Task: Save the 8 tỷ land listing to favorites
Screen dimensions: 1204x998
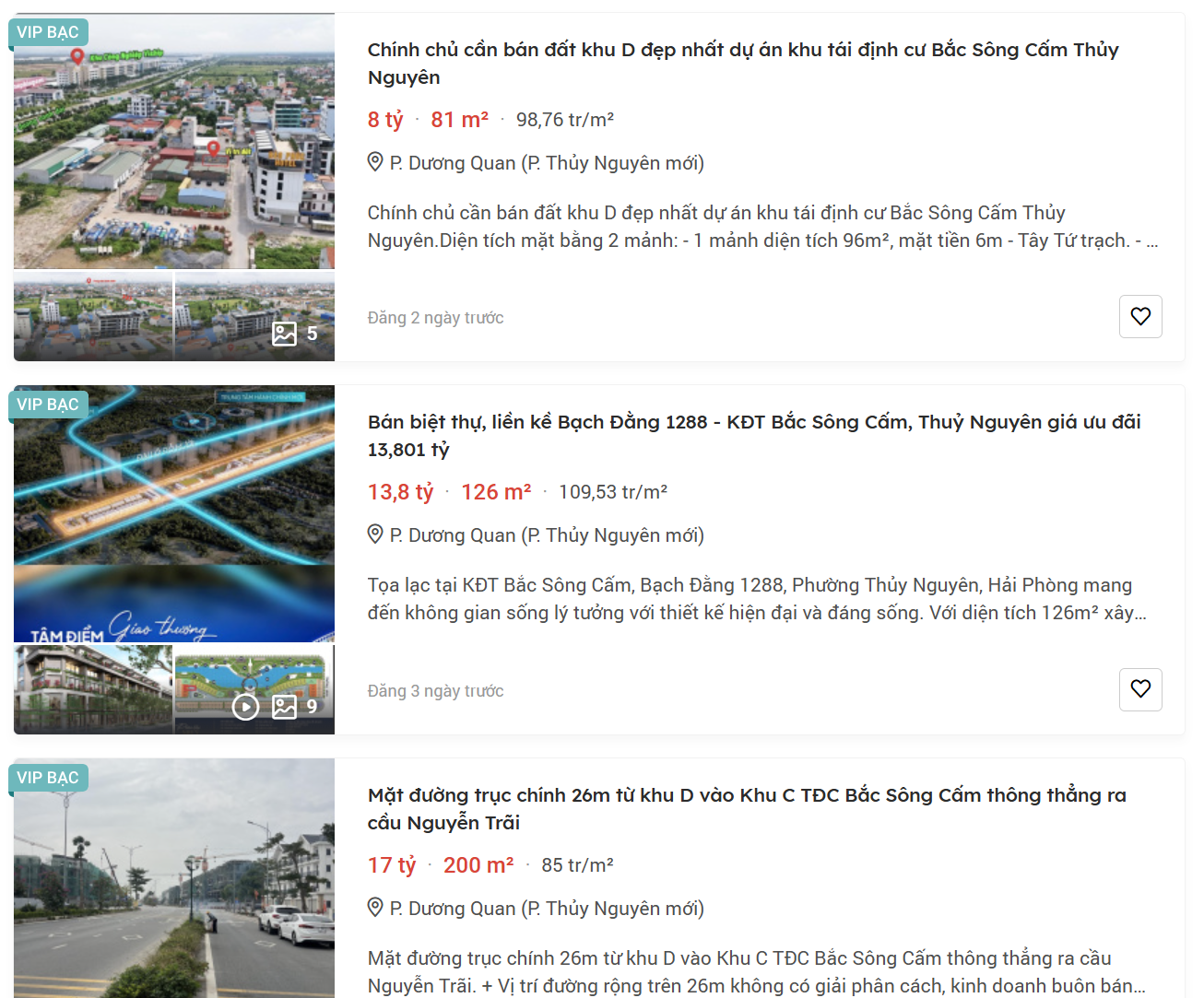Action: click(x=1140, y=316)
